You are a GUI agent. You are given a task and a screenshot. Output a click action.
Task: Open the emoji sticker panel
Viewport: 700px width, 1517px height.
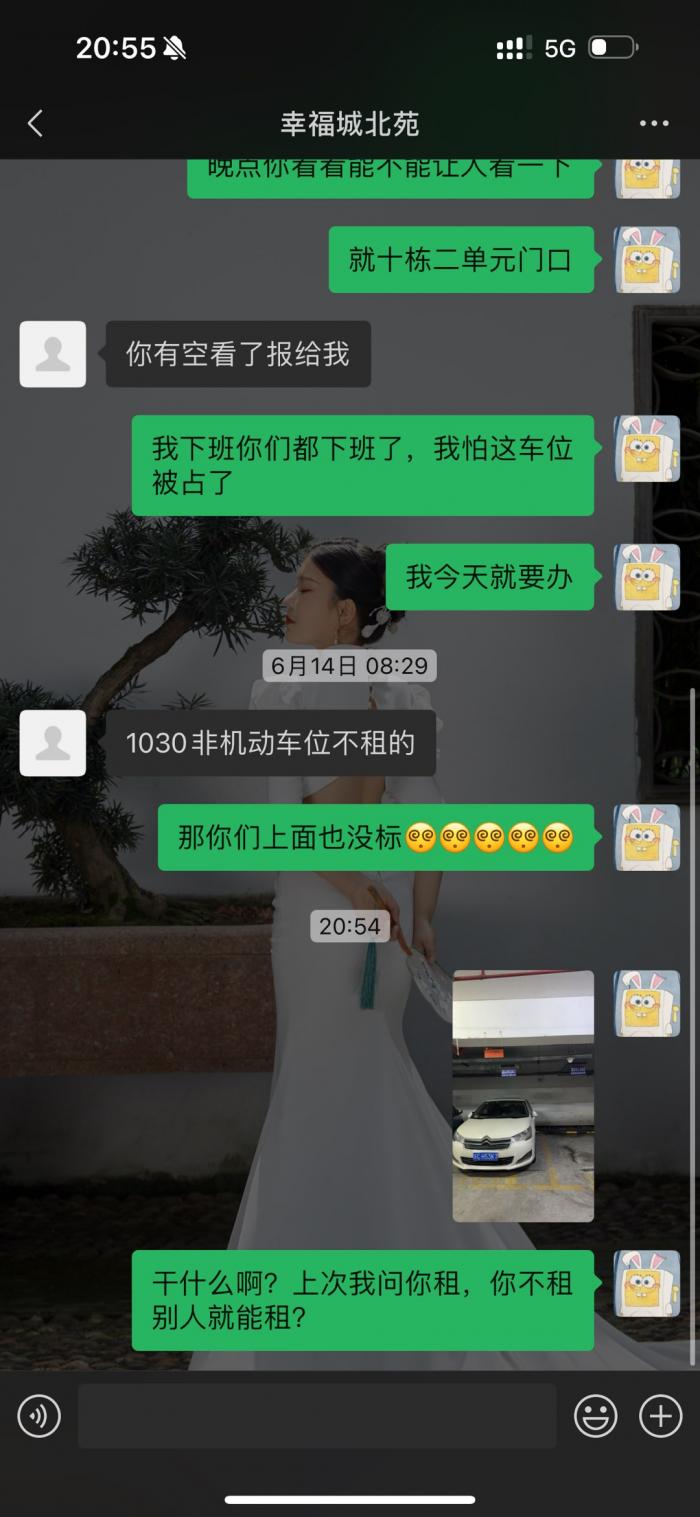pyautogui.click(x=595, y=1416)
